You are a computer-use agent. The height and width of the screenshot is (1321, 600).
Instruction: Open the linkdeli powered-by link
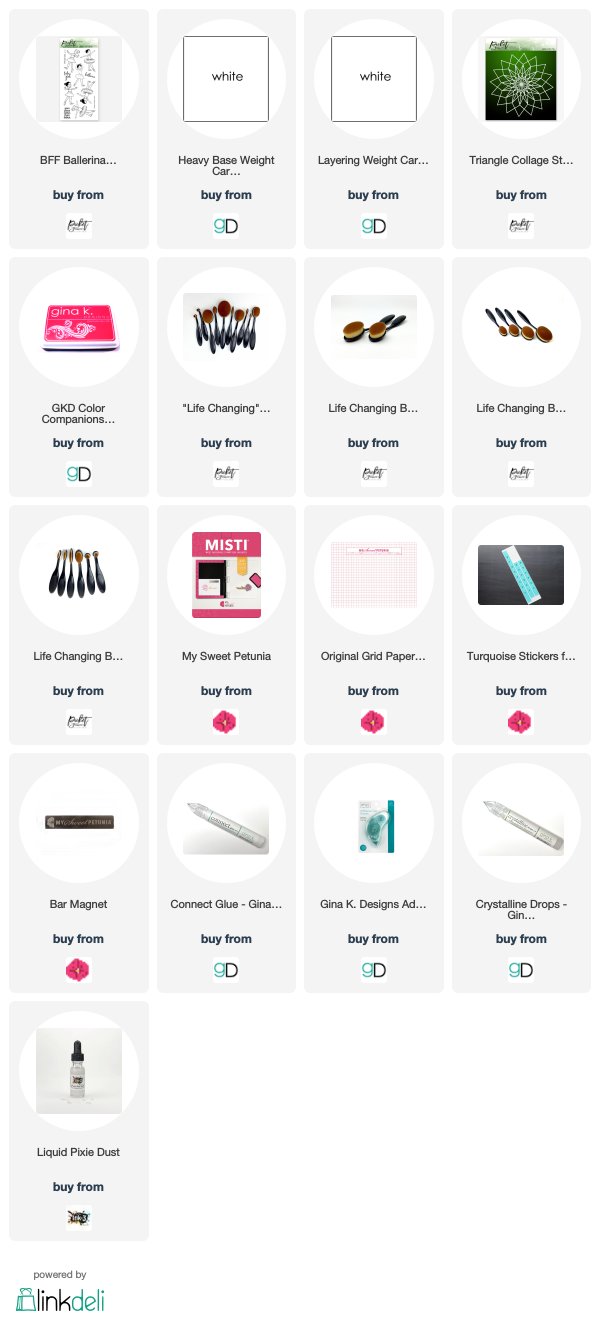click(60, 1293)
